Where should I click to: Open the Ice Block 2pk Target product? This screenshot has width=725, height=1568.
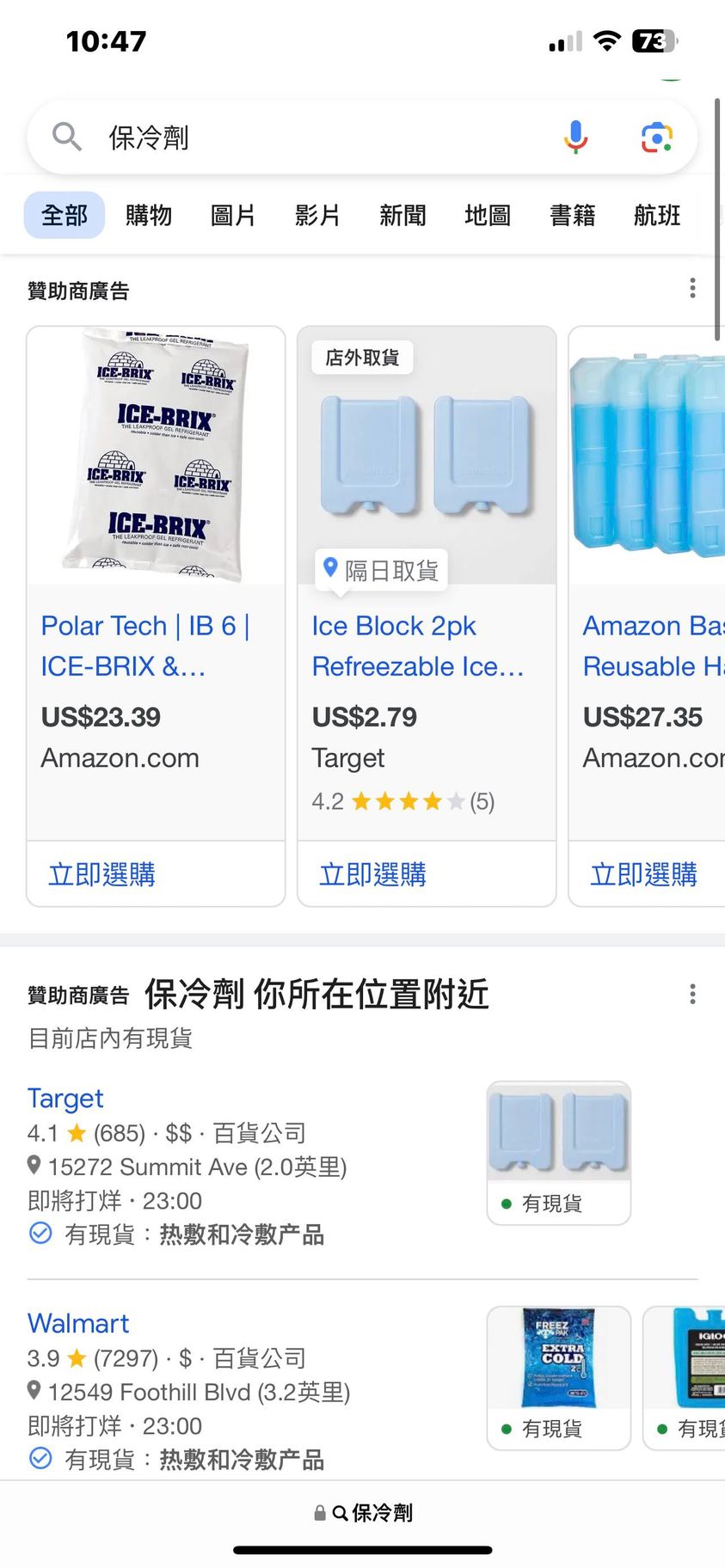pyautogui.click(x=417, y=646)
